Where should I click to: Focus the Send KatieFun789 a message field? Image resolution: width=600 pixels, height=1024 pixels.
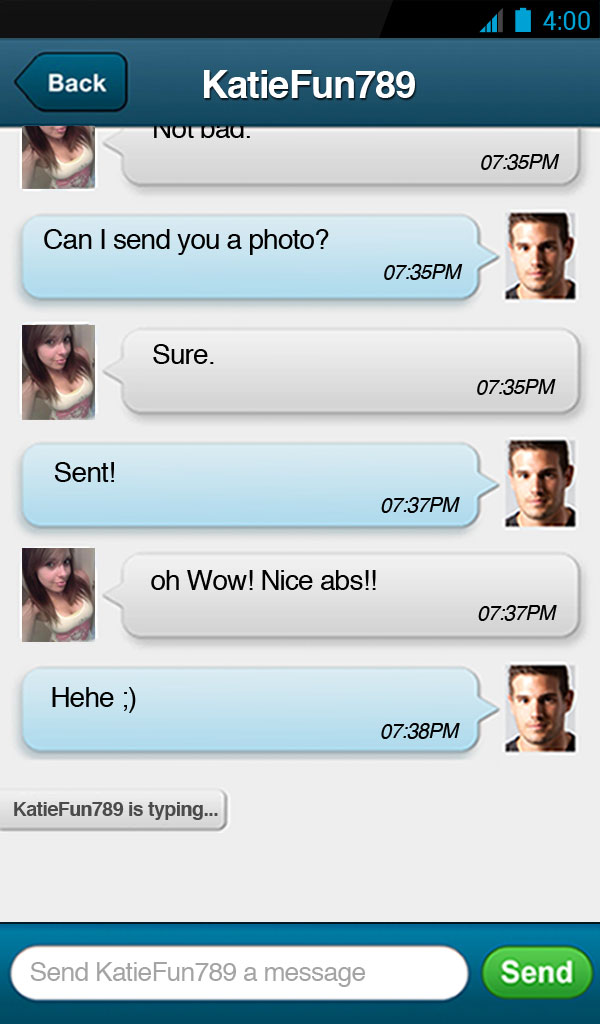[239, 972]
